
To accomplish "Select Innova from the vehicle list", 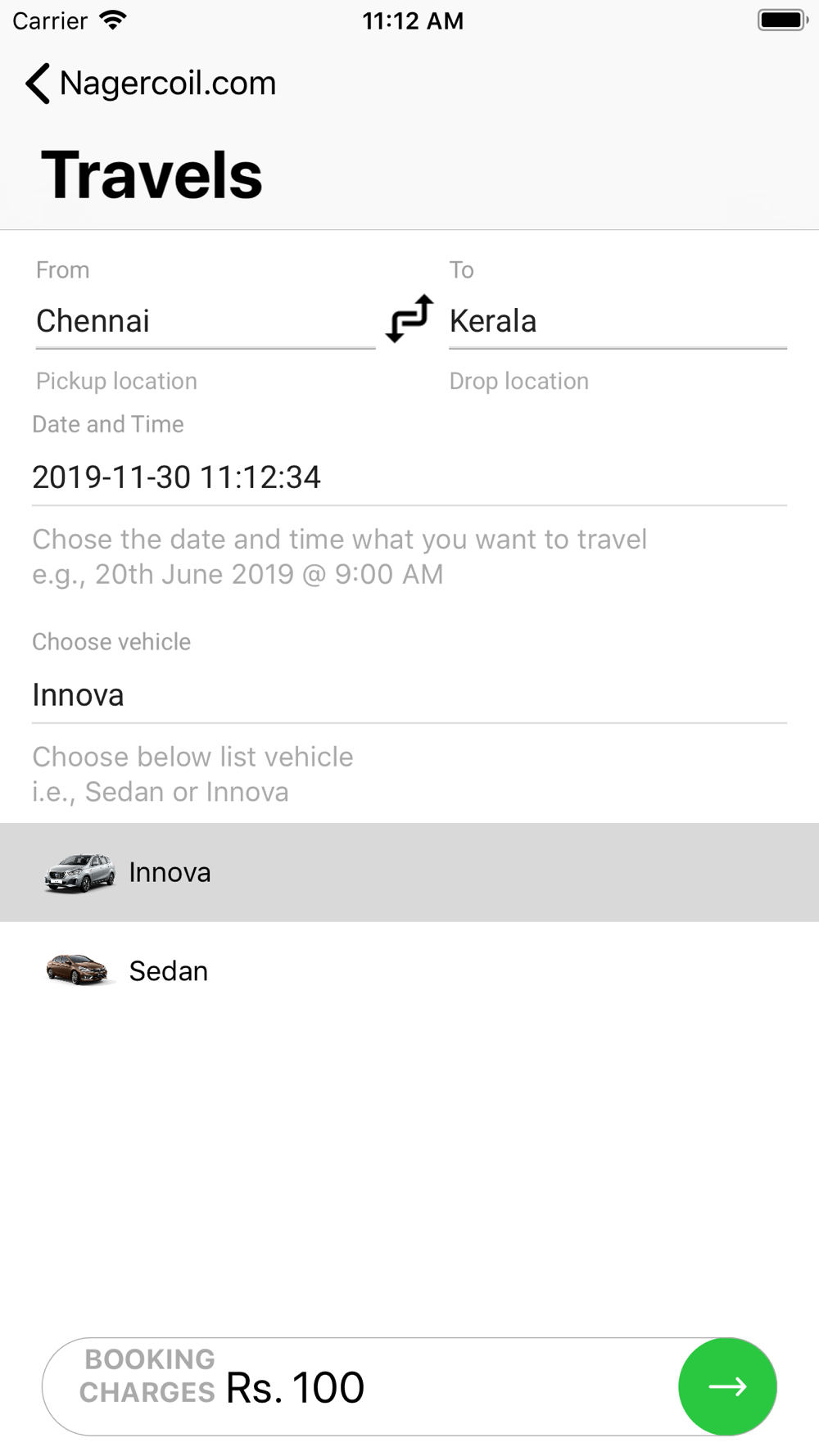I will (408, 873).
